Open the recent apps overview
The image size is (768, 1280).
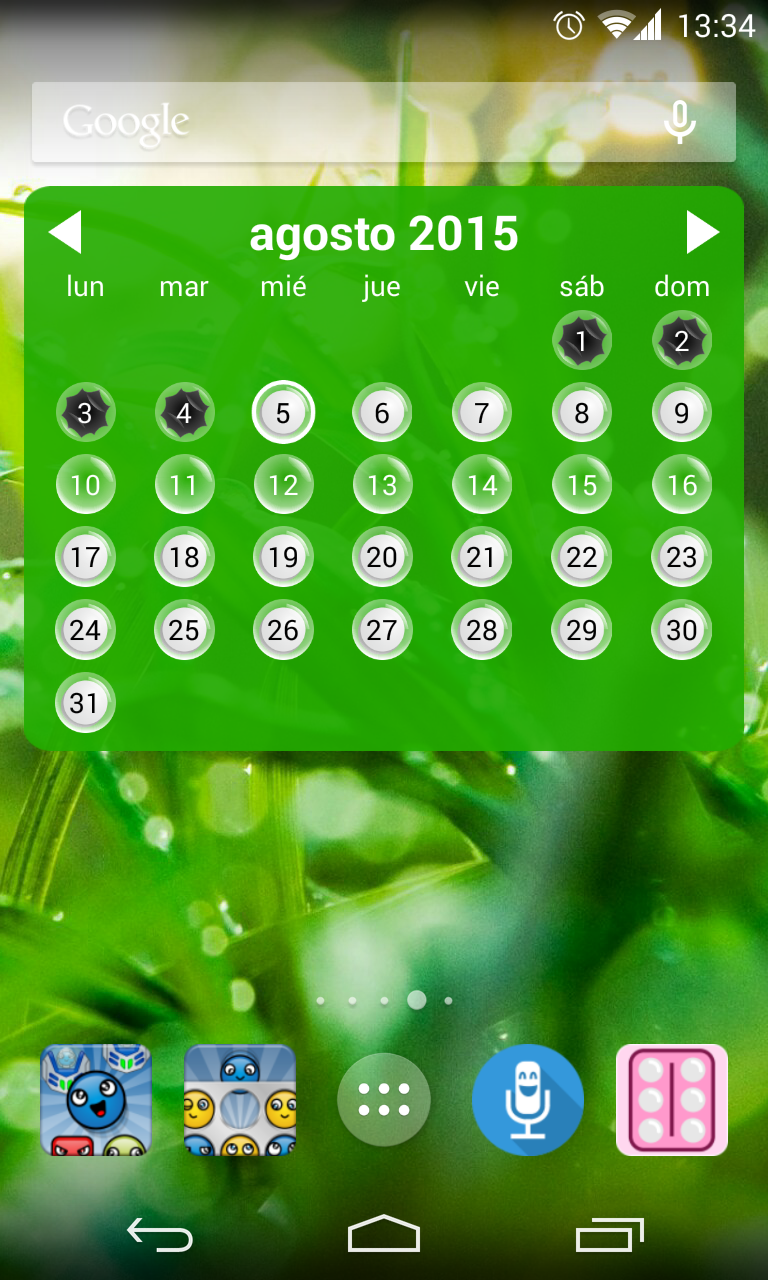(609, 1236)
